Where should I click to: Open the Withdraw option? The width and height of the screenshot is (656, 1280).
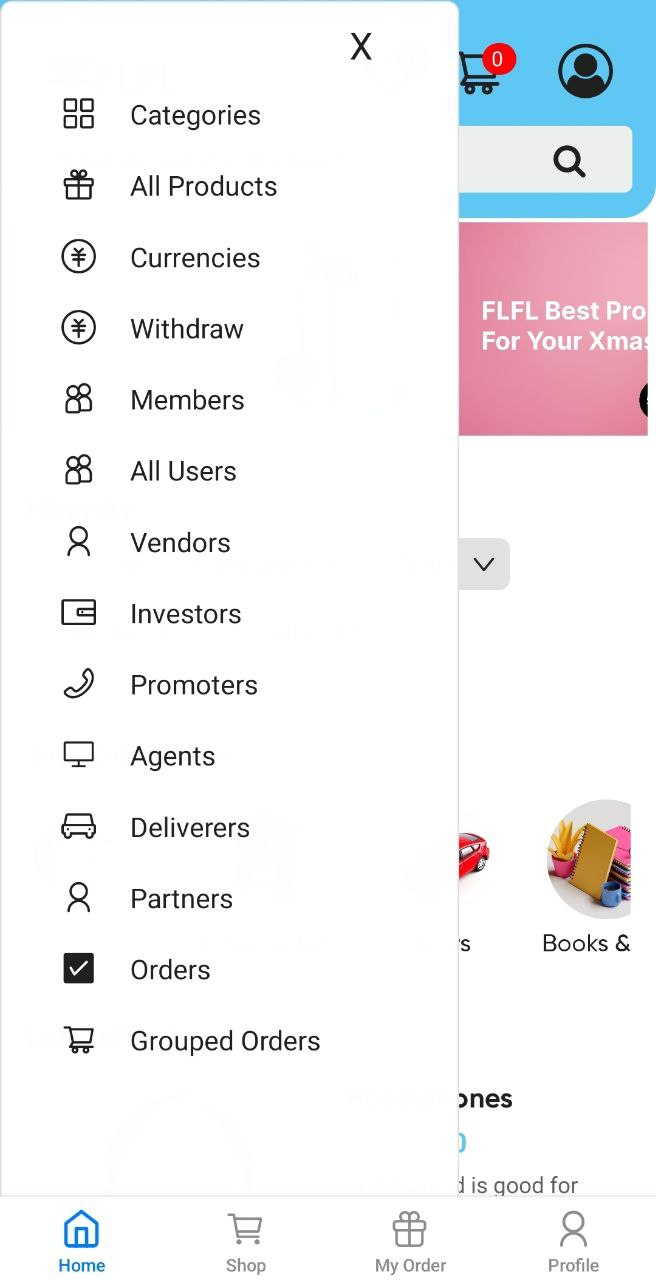pyautogui.click(x=229, y=329)
